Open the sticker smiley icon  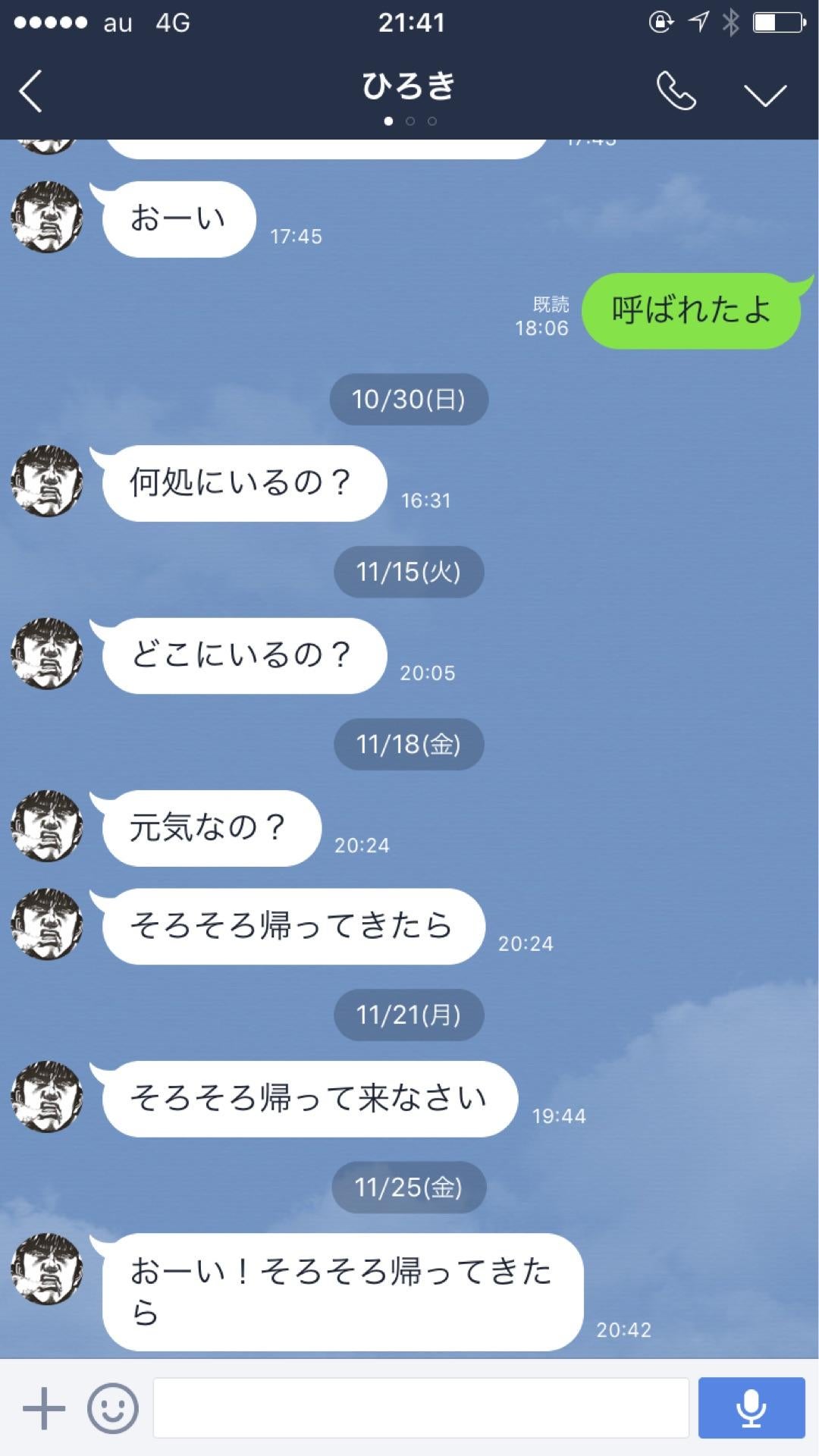111,1408
